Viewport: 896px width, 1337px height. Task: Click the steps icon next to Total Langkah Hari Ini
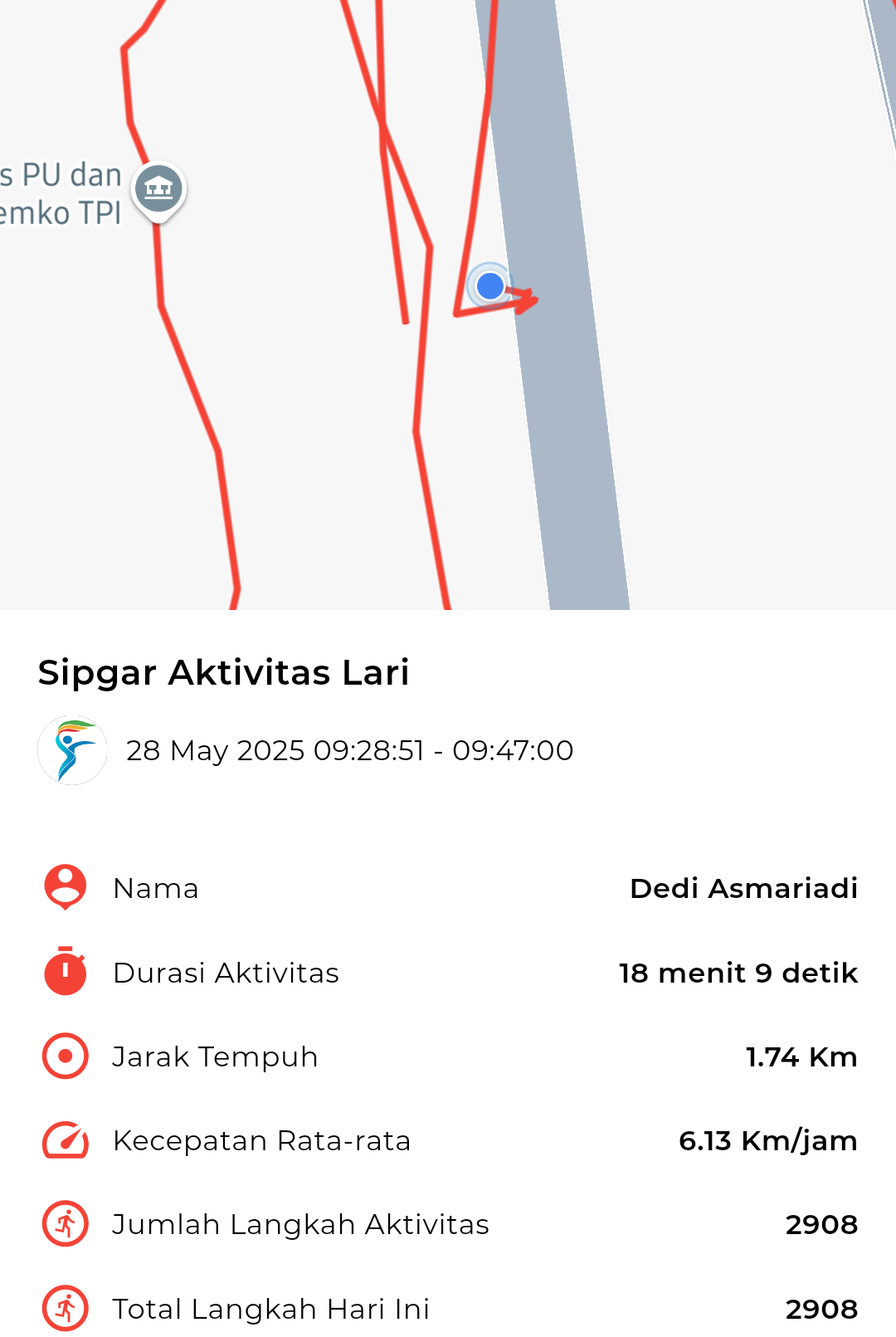[x=64, y=1308]
